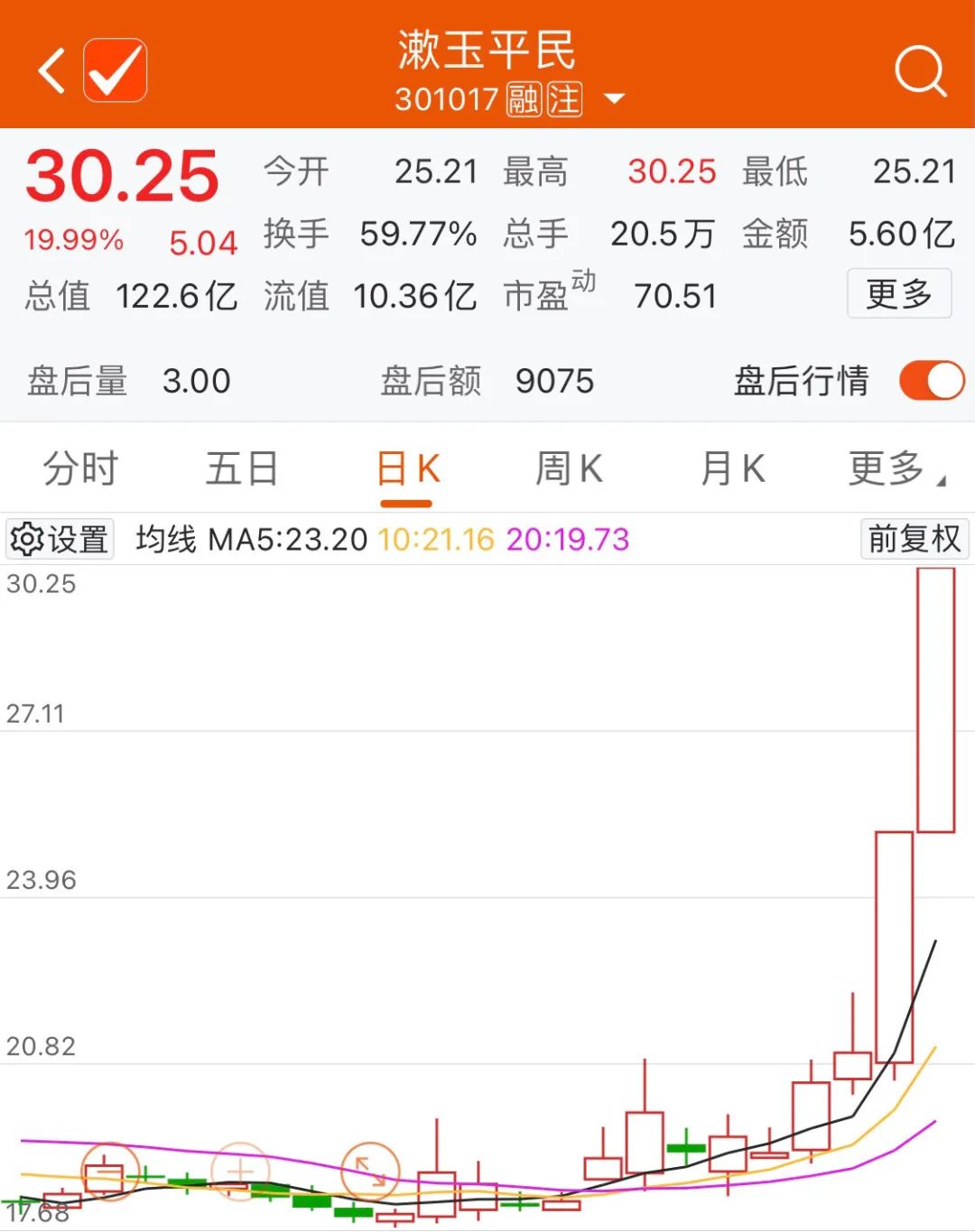
Task: Open chart 设置 with the gear
Action: (60, 540)
